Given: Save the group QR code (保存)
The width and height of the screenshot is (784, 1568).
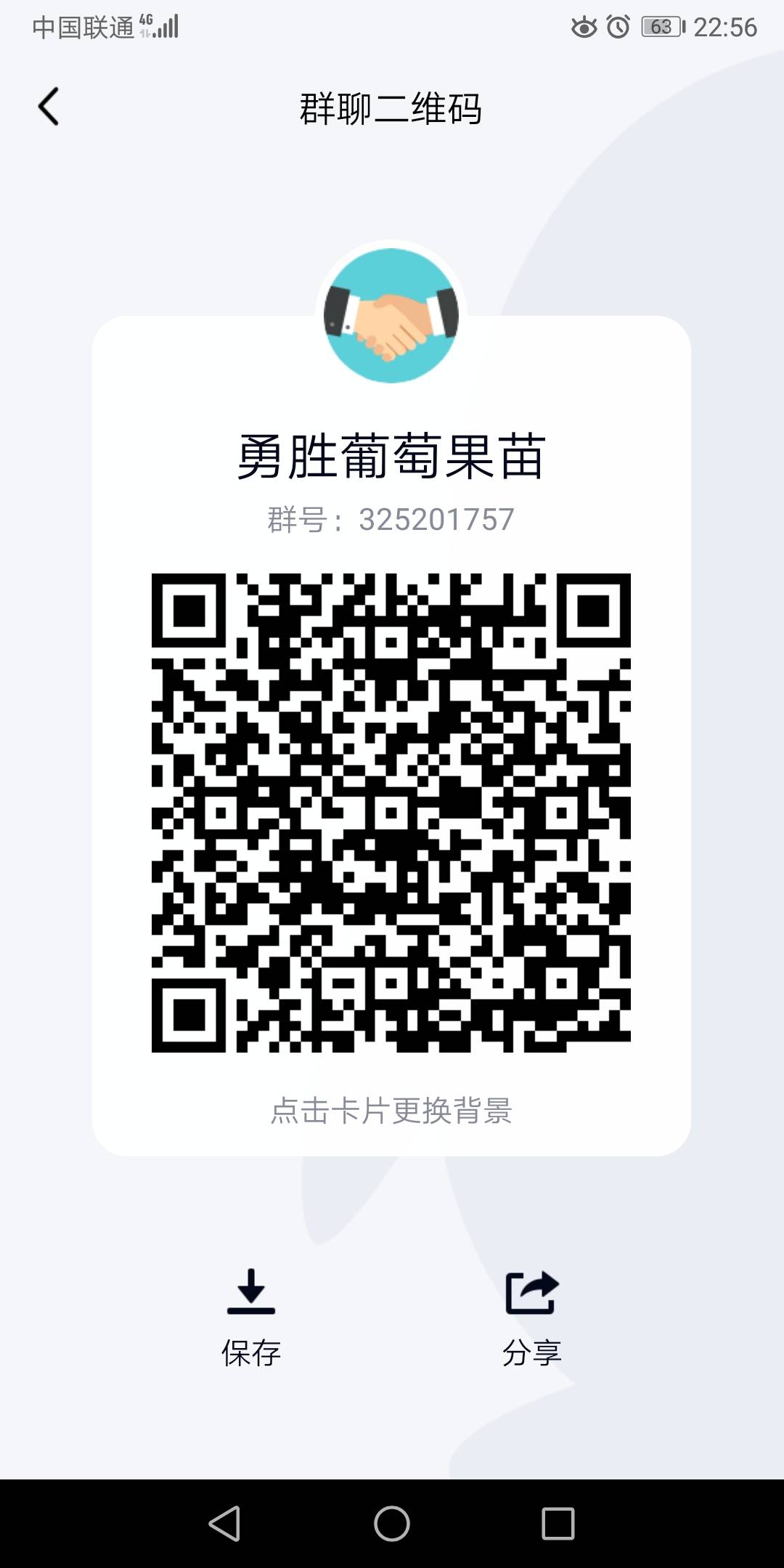Looking at the screenshot, I should (x=251, y=1318).
